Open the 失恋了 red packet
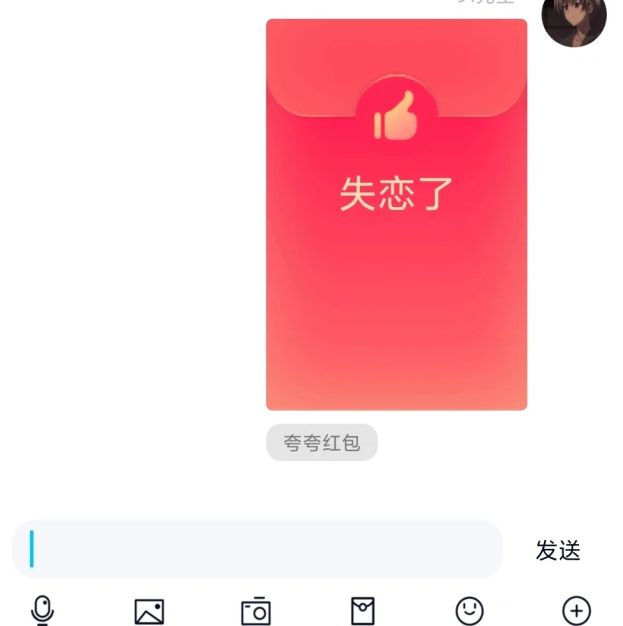 [x=396, y=214]
